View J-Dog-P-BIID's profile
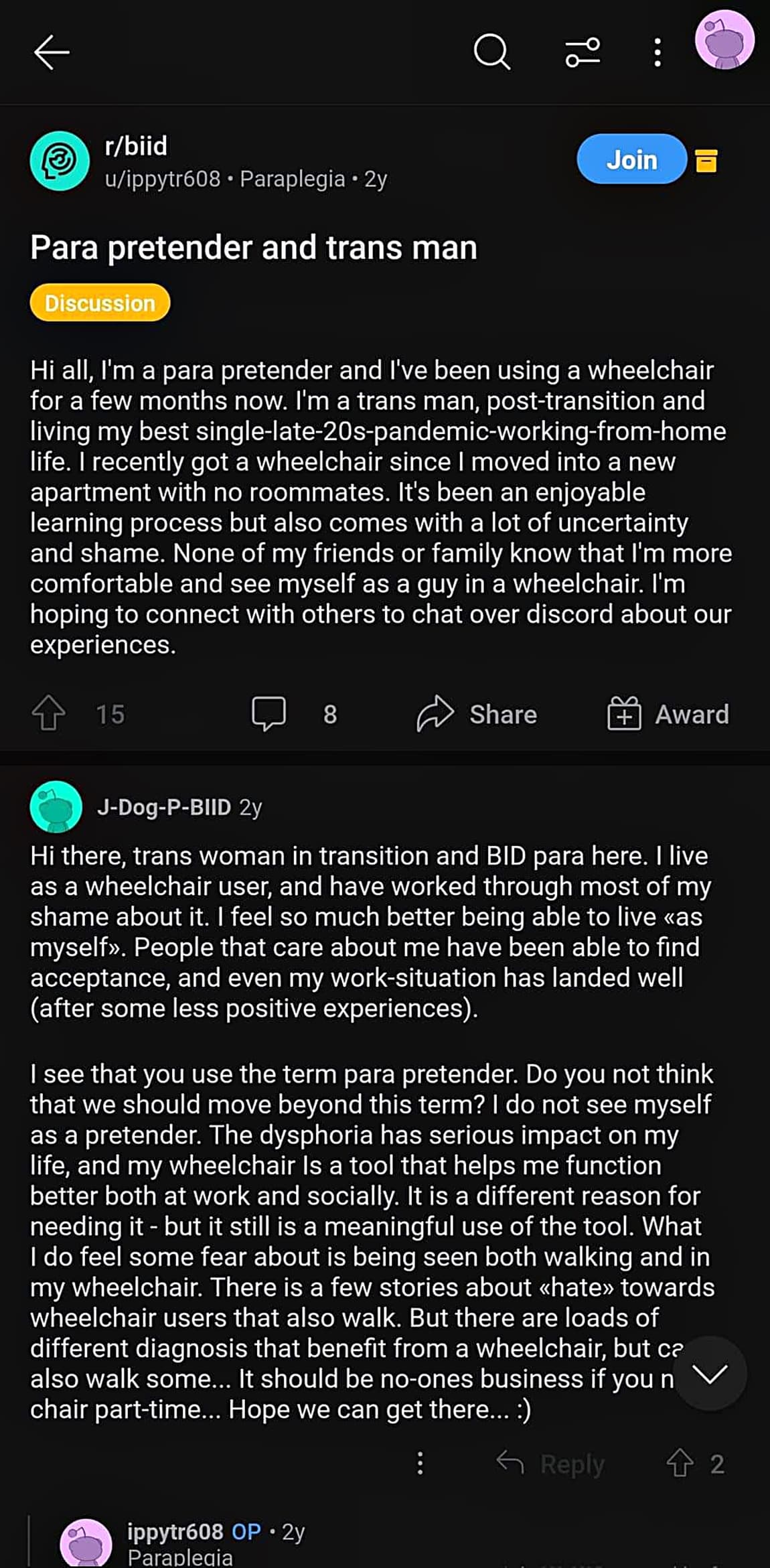This screenshot has width=770, height=1568. coord(164,807)
